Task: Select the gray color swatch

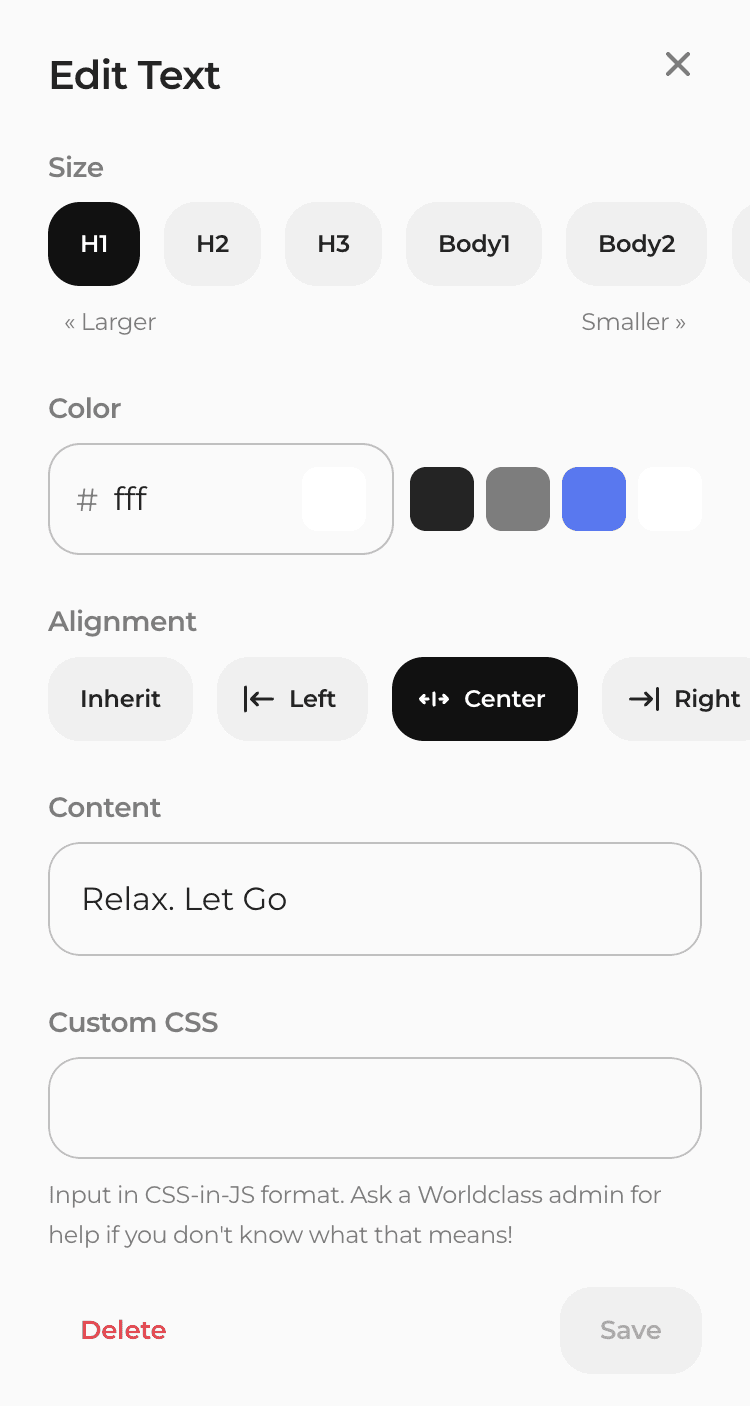Action: point(518,499)
